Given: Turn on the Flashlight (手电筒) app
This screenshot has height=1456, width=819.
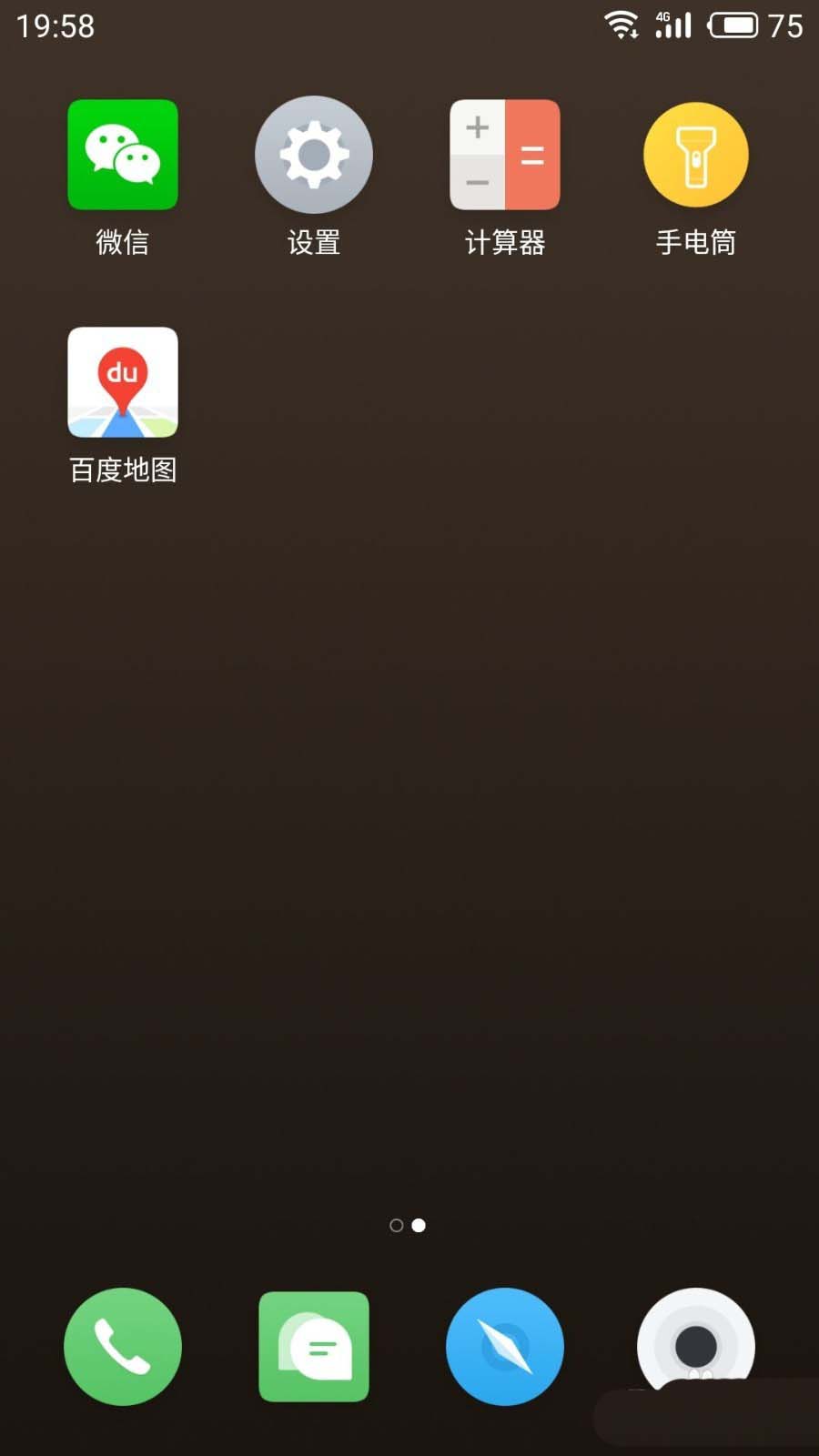Looking at the screenshot, I should (x=696, y=155).
